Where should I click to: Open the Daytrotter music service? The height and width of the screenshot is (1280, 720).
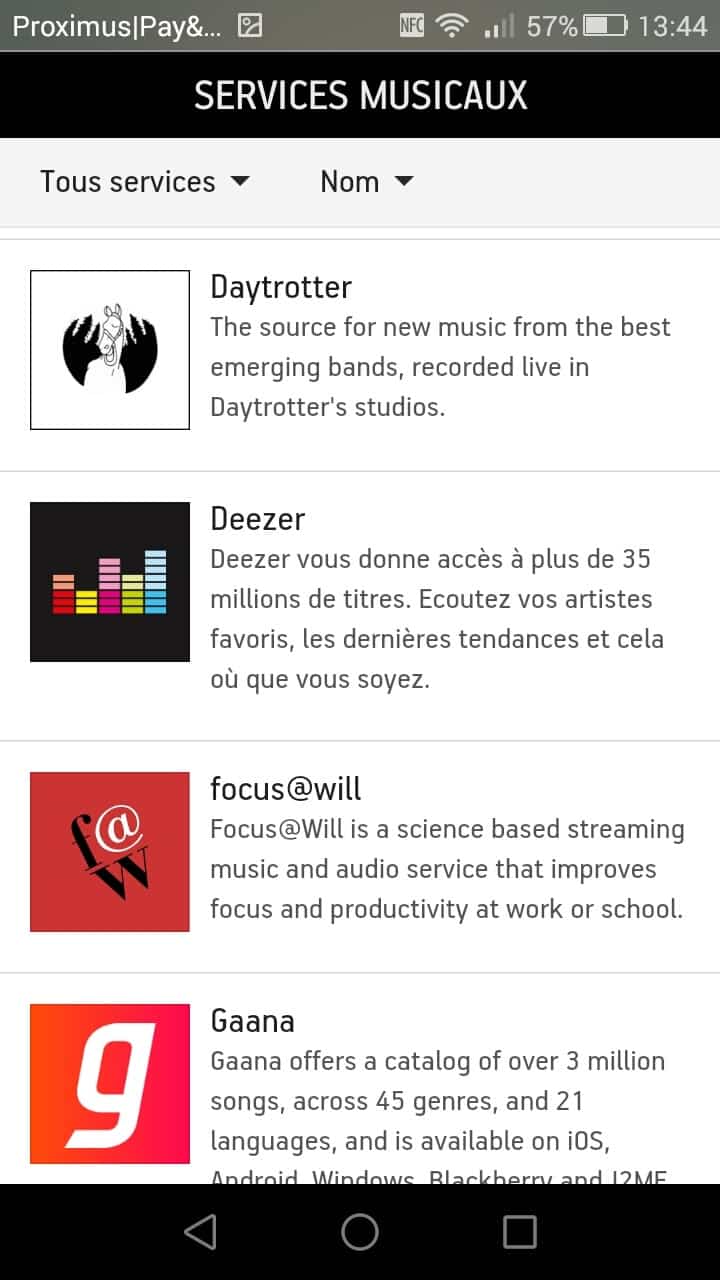click(x=360, y=355)
